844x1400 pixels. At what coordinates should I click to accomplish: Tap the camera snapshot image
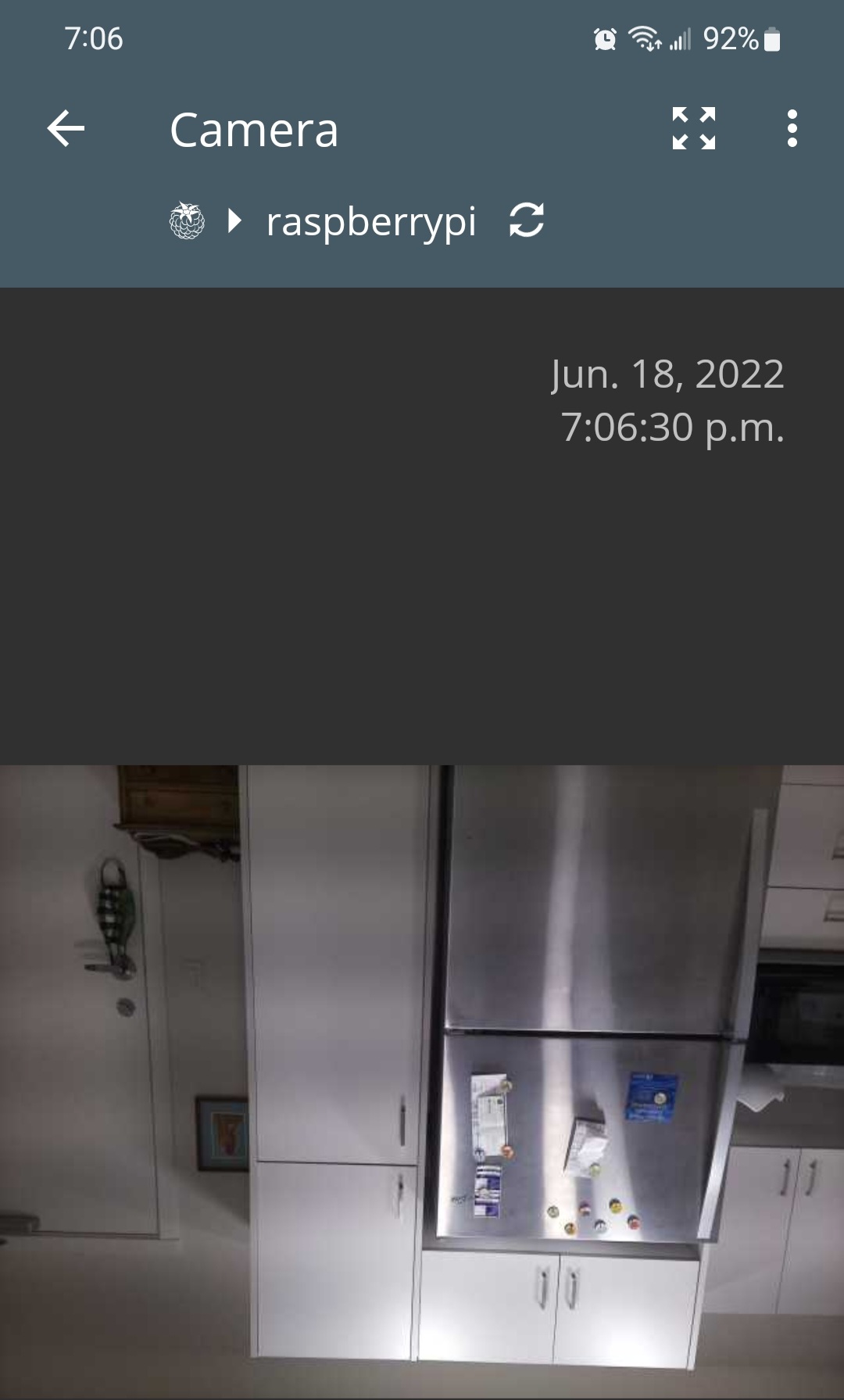[422, 1079]
